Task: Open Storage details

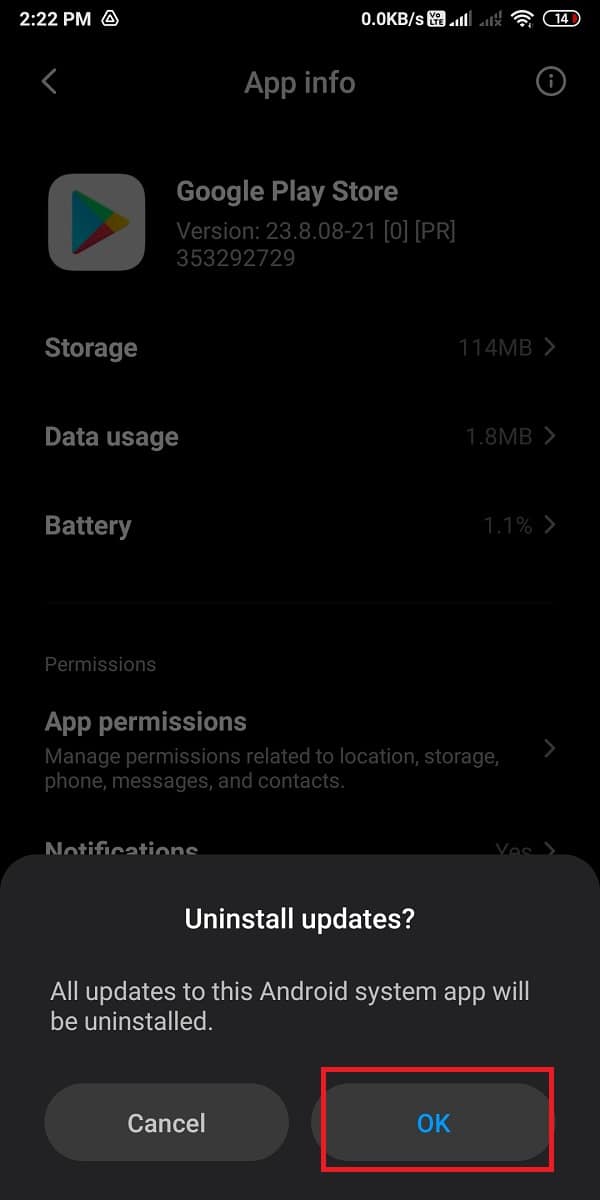Action: click(300, 348)
